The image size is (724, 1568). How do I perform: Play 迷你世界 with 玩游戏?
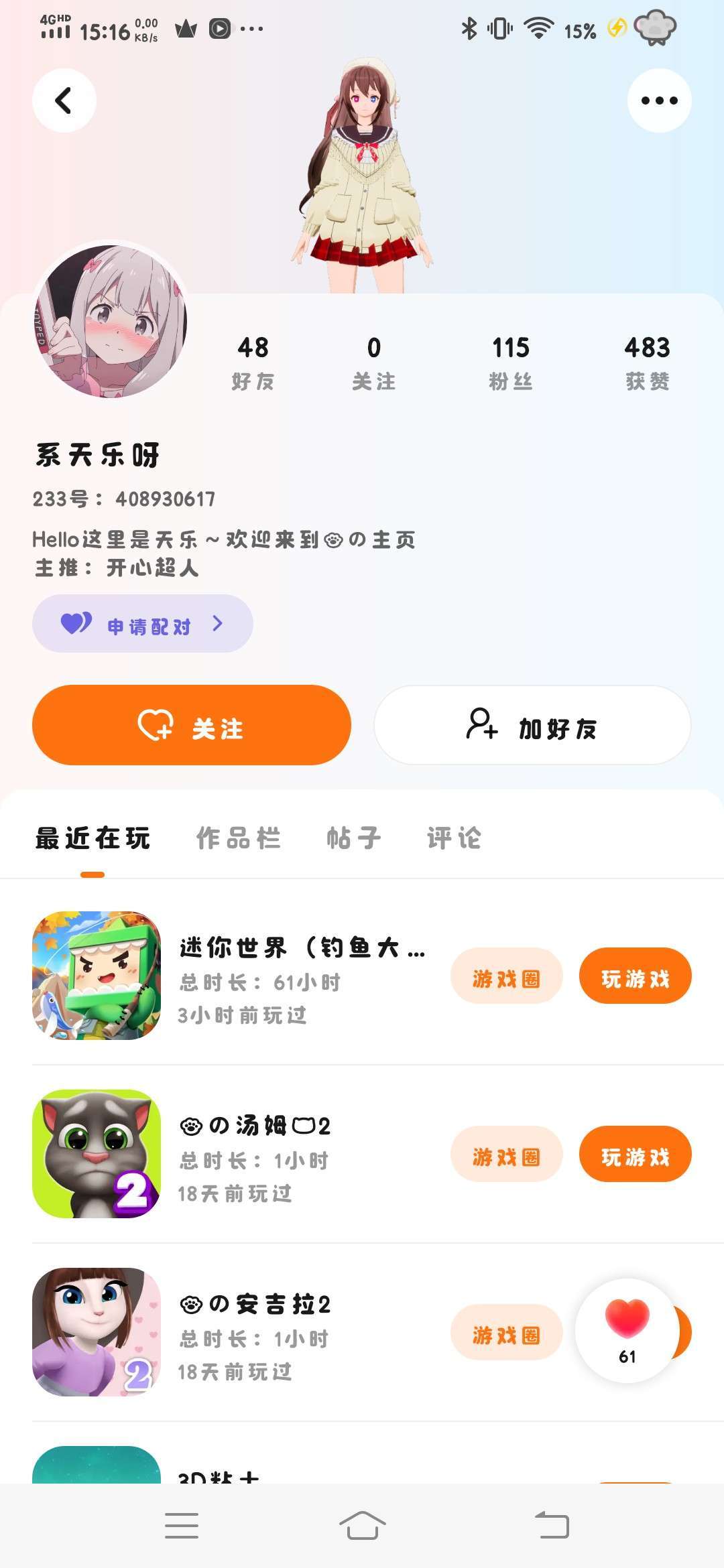click(x=635, y=979)
